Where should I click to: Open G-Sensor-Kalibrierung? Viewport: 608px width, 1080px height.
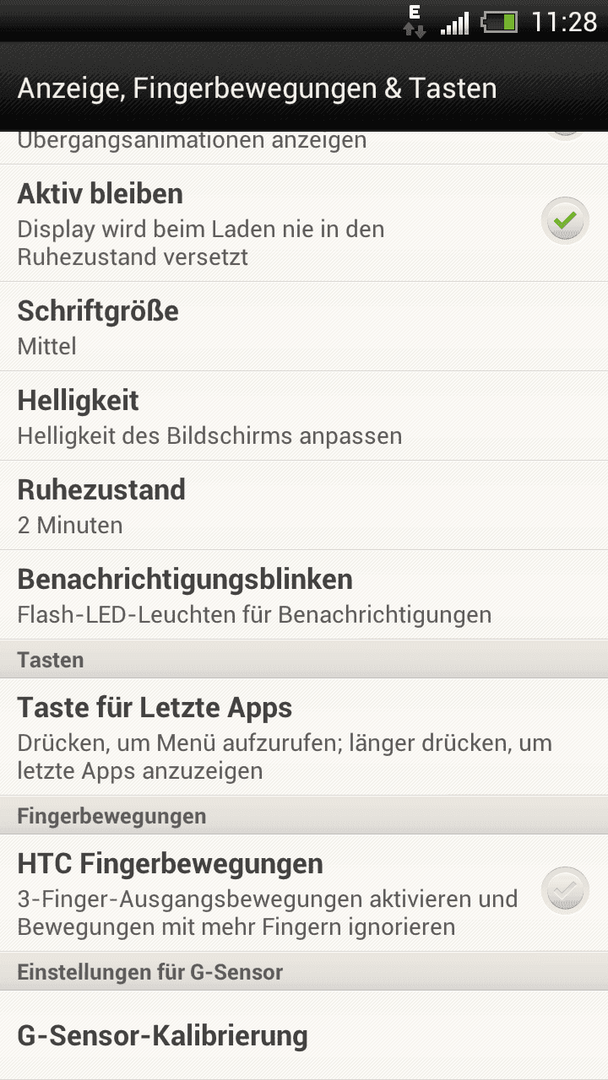(304, 1035)
